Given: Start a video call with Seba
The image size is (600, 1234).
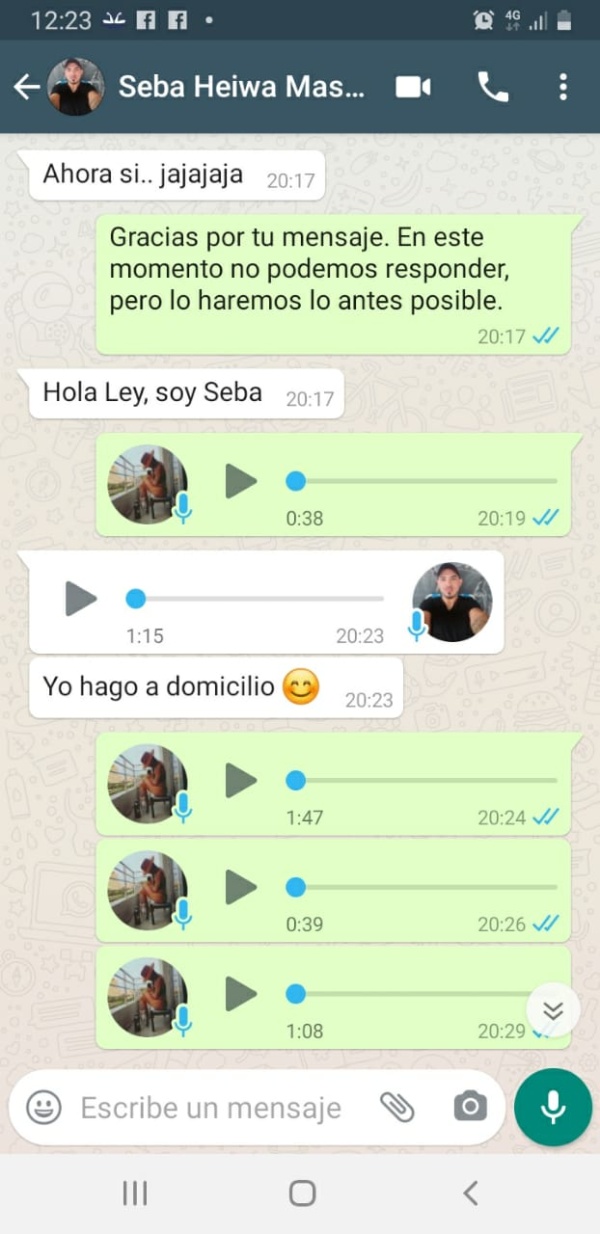Looking at the screenshot, I should (413, 87).
